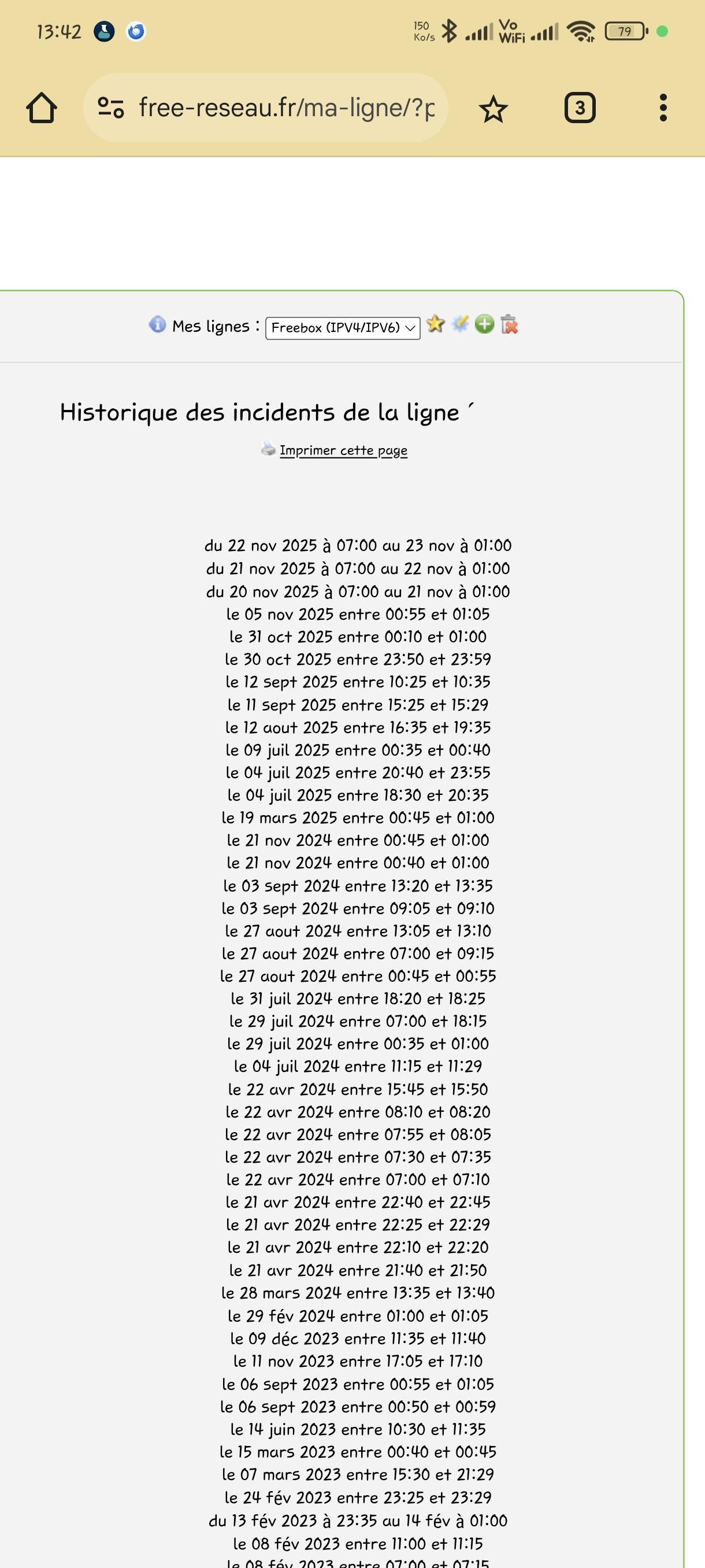Tap the info icon beside Mes lignes
The image size is (705, 1568).
pyautogui.click(x=157, y=324)
